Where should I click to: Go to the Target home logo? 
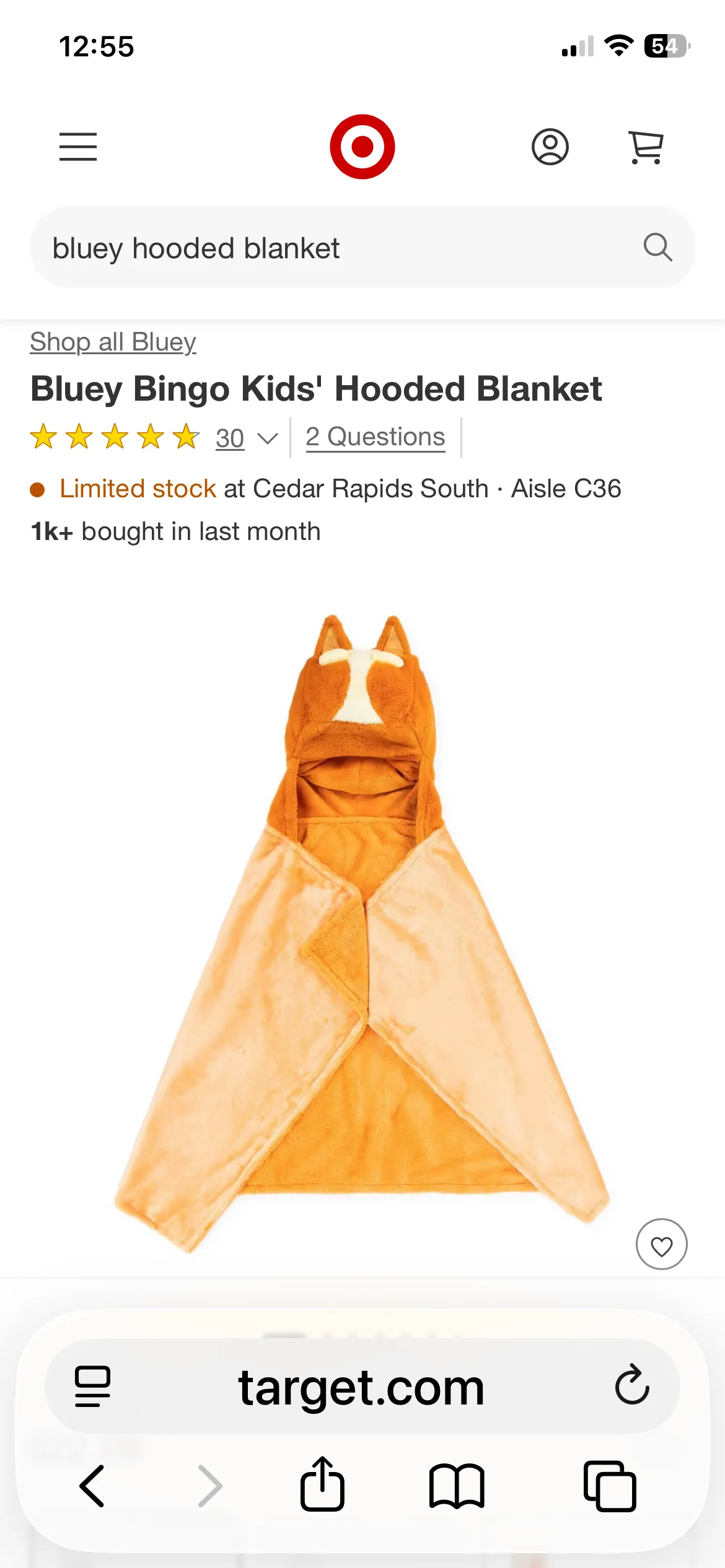pos(362,147)
